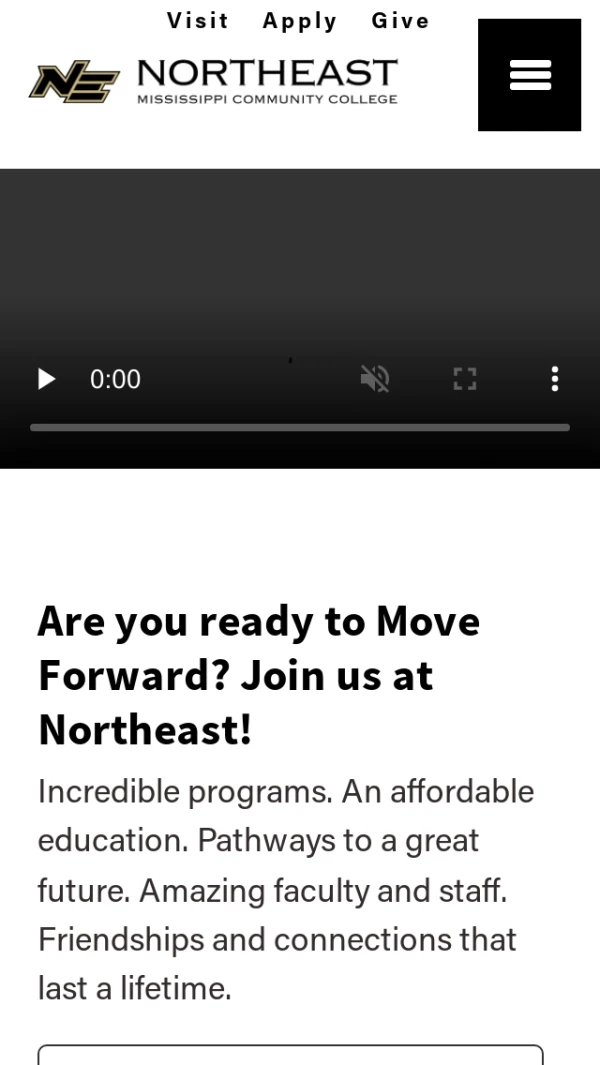Tap the Give link
Viewport: 600px width, 1065px height.
400,21
